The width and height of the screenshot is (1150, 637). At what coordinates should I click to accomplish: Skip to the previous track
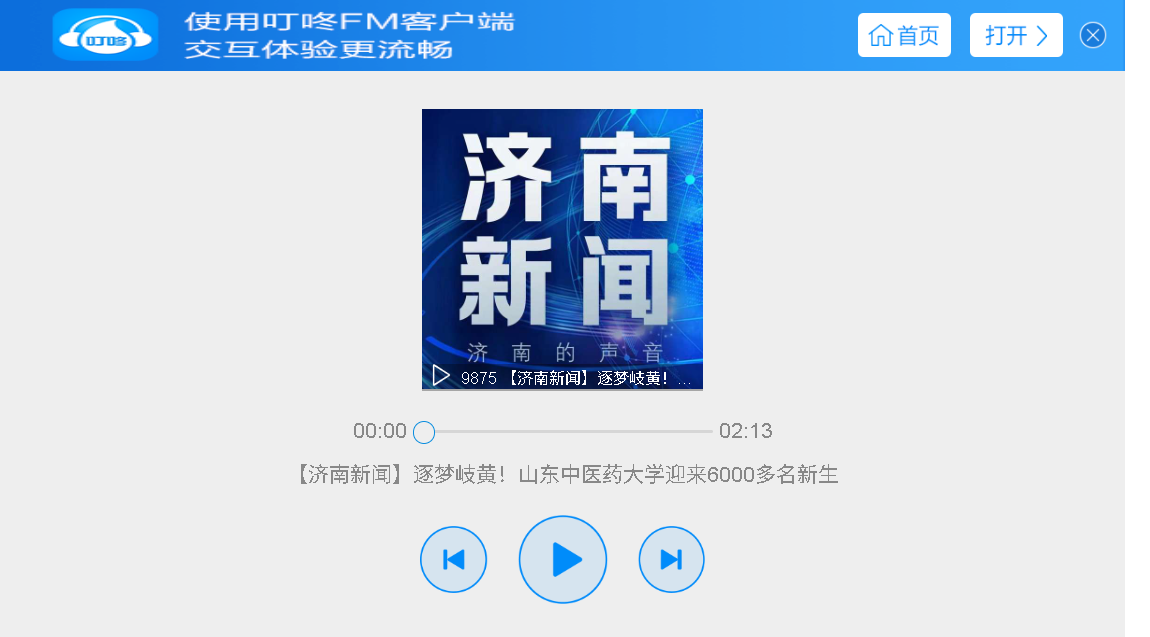[x=453, y=560]
